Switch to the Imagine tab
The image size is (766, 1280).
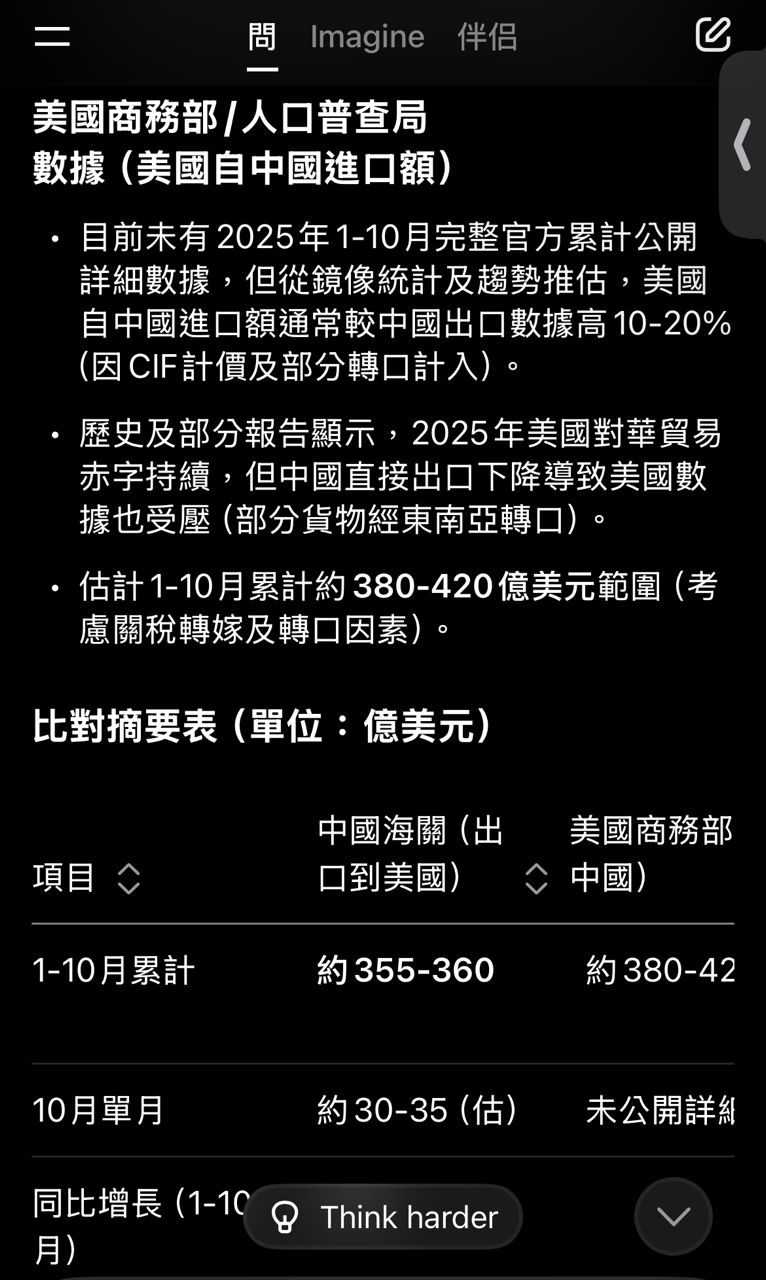point(367,37)
